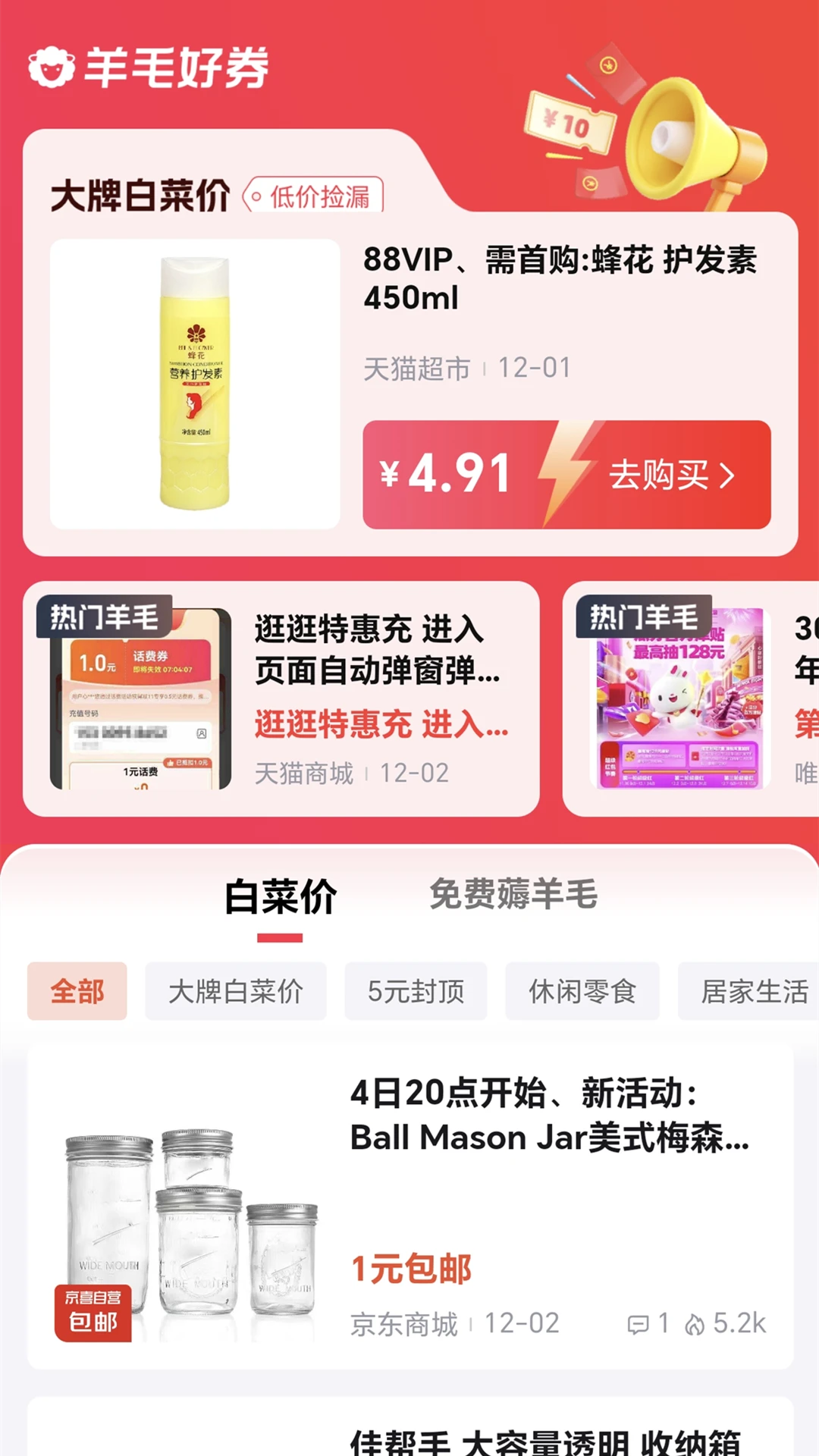
Task: Select the 休闲零食 category chip
Action: coord(582,991)
